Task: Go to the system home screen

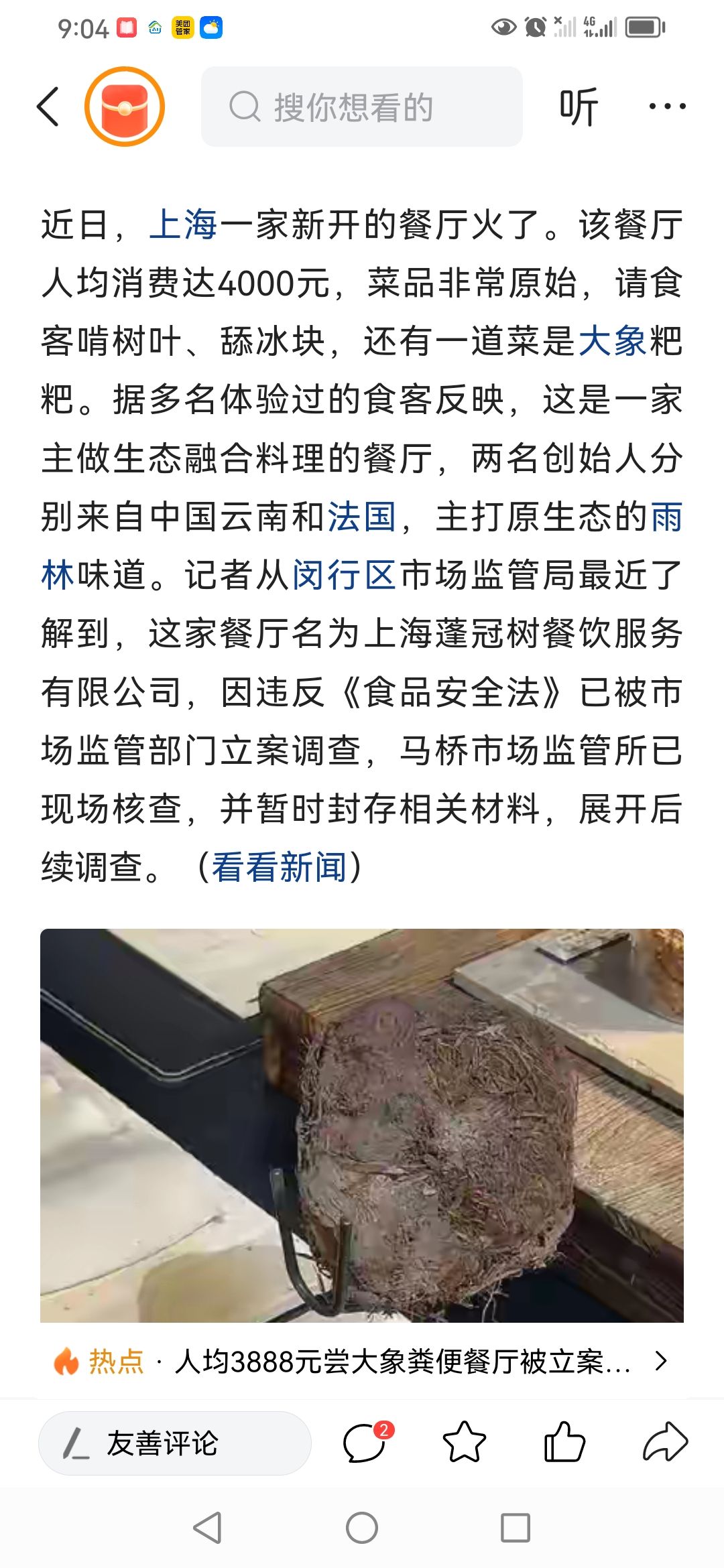Action: point(362,1528)
